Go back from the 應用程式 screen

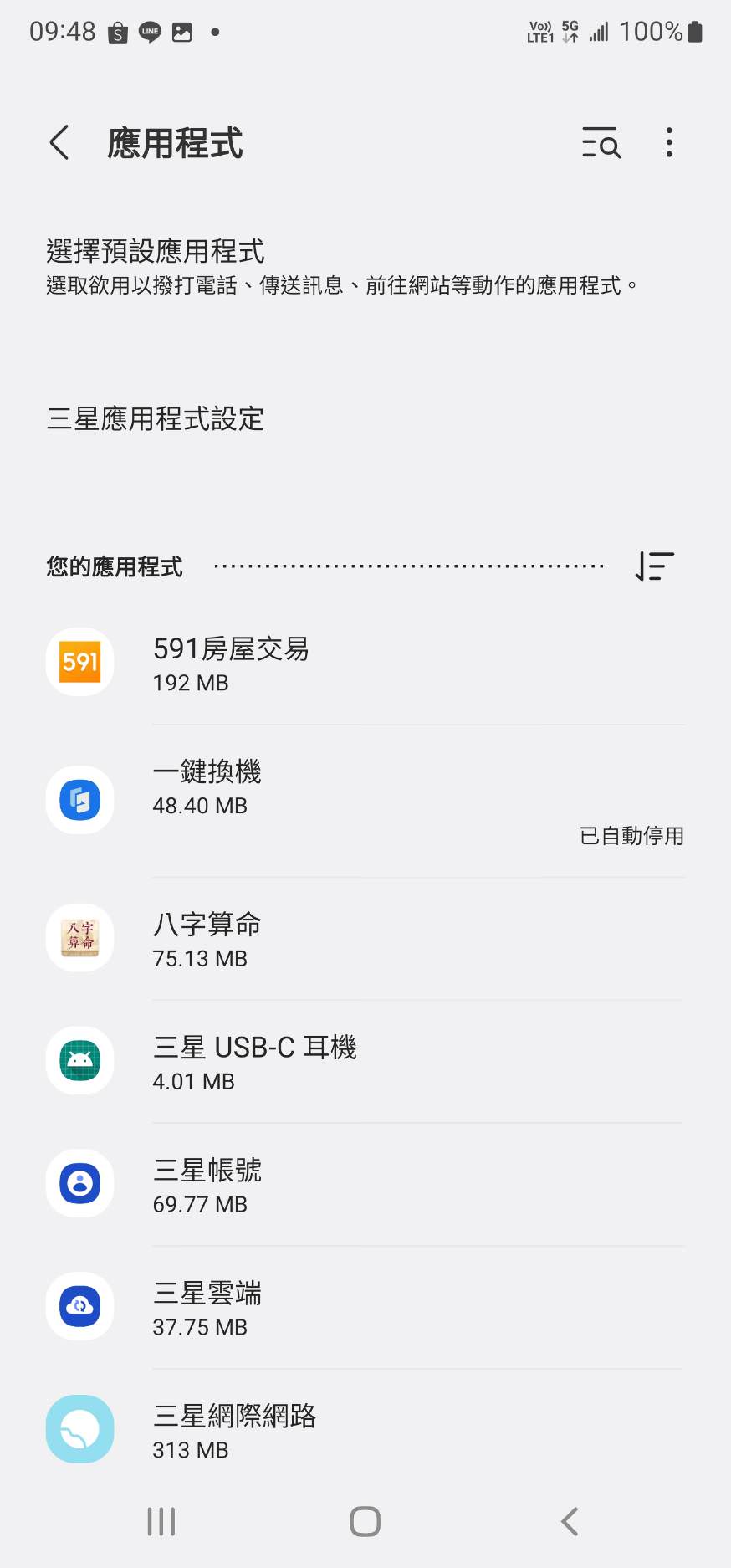(x=59, y=143)
